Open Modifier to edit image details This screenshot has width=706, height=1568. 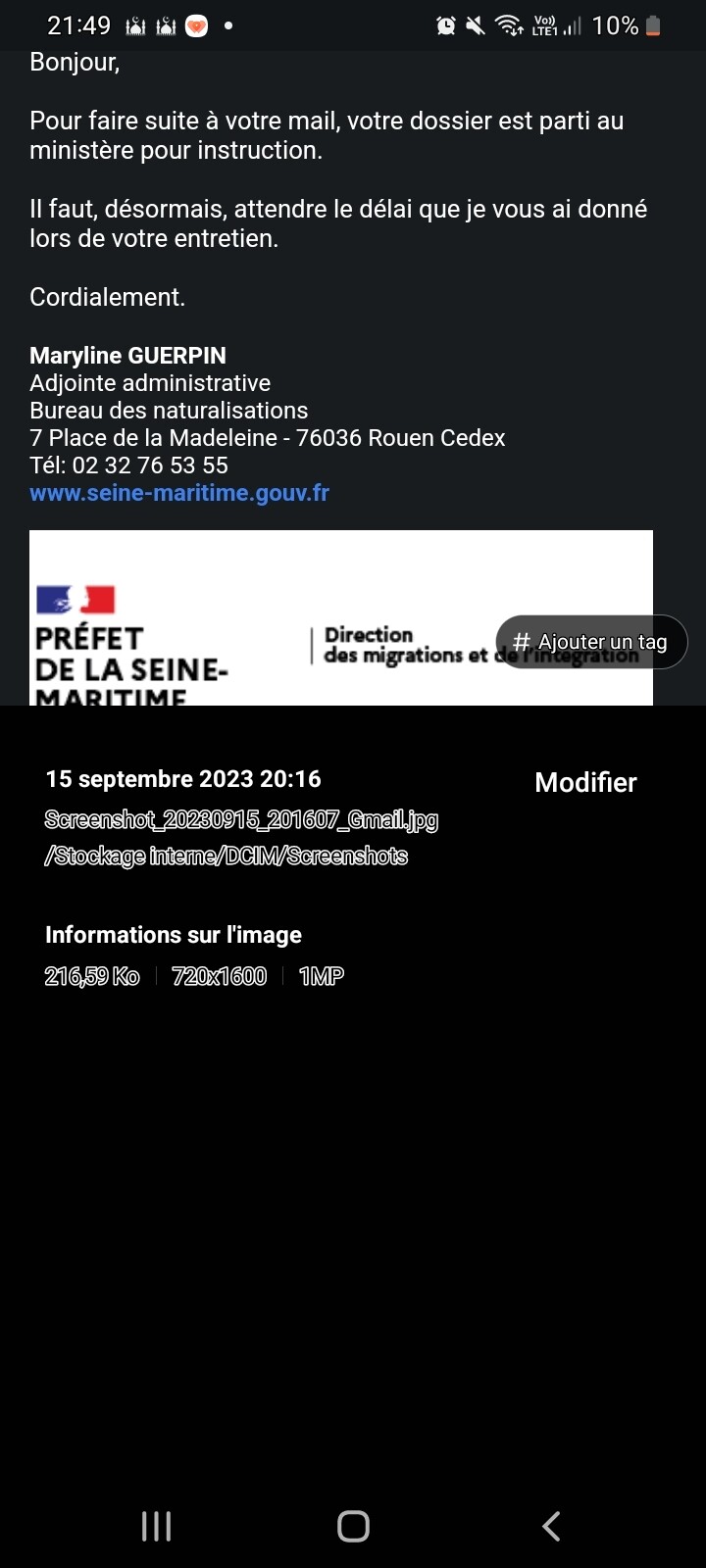coord(585,782)
